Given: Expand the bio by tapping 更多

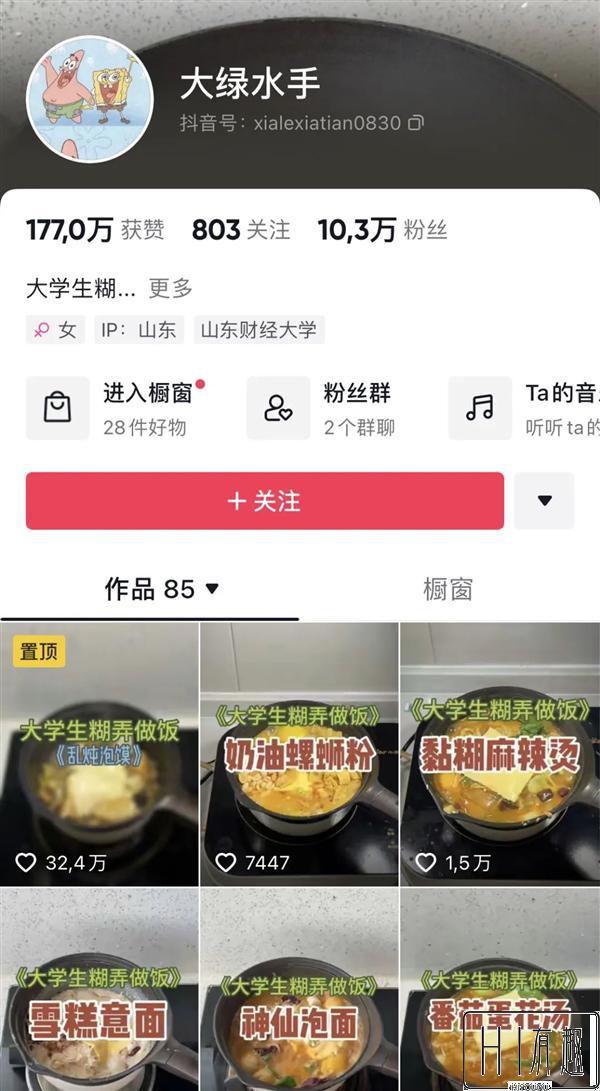Looking at the screenshot, I should (170, 289).
